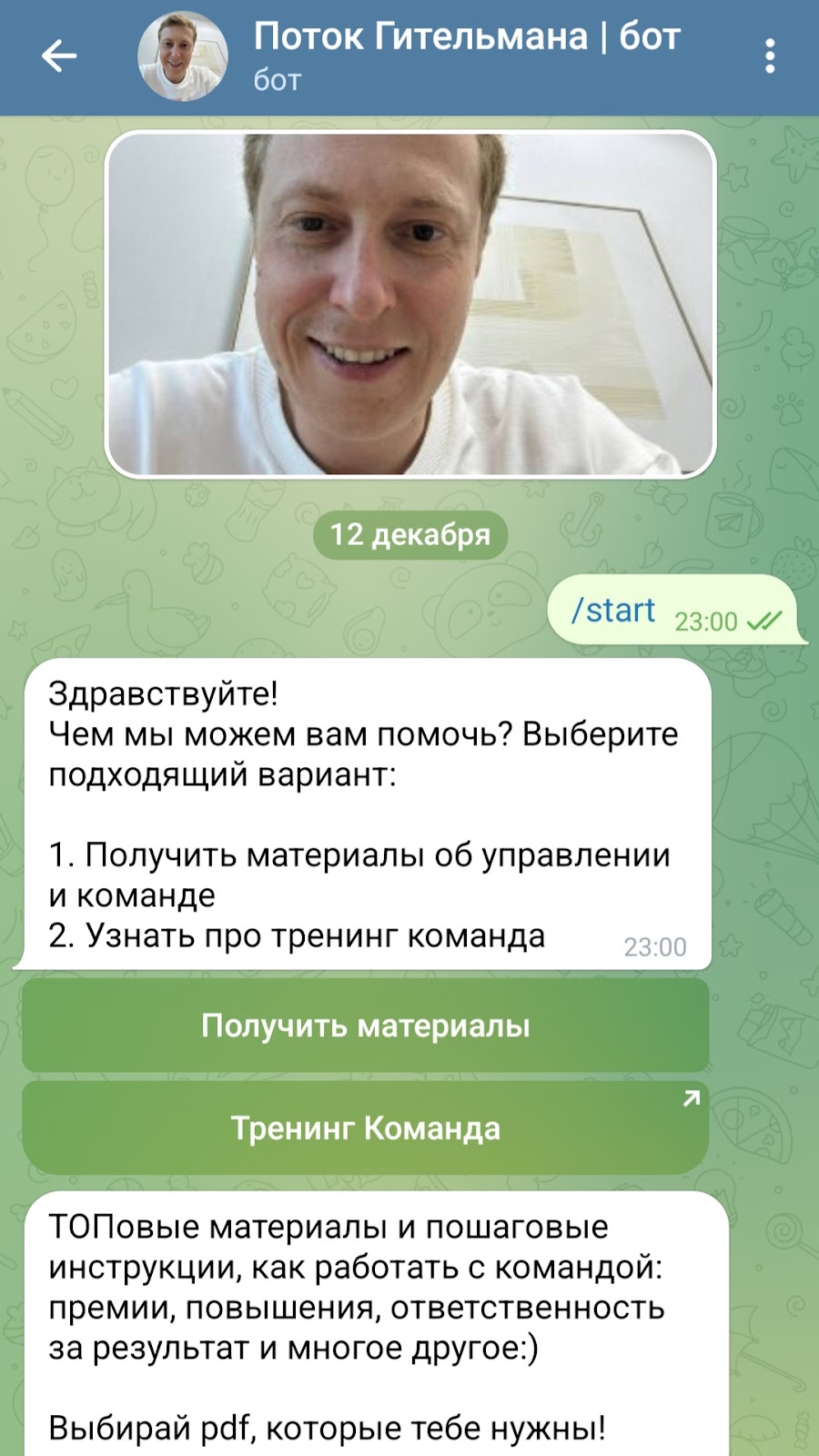Open the photo sent in the chat

410,305
